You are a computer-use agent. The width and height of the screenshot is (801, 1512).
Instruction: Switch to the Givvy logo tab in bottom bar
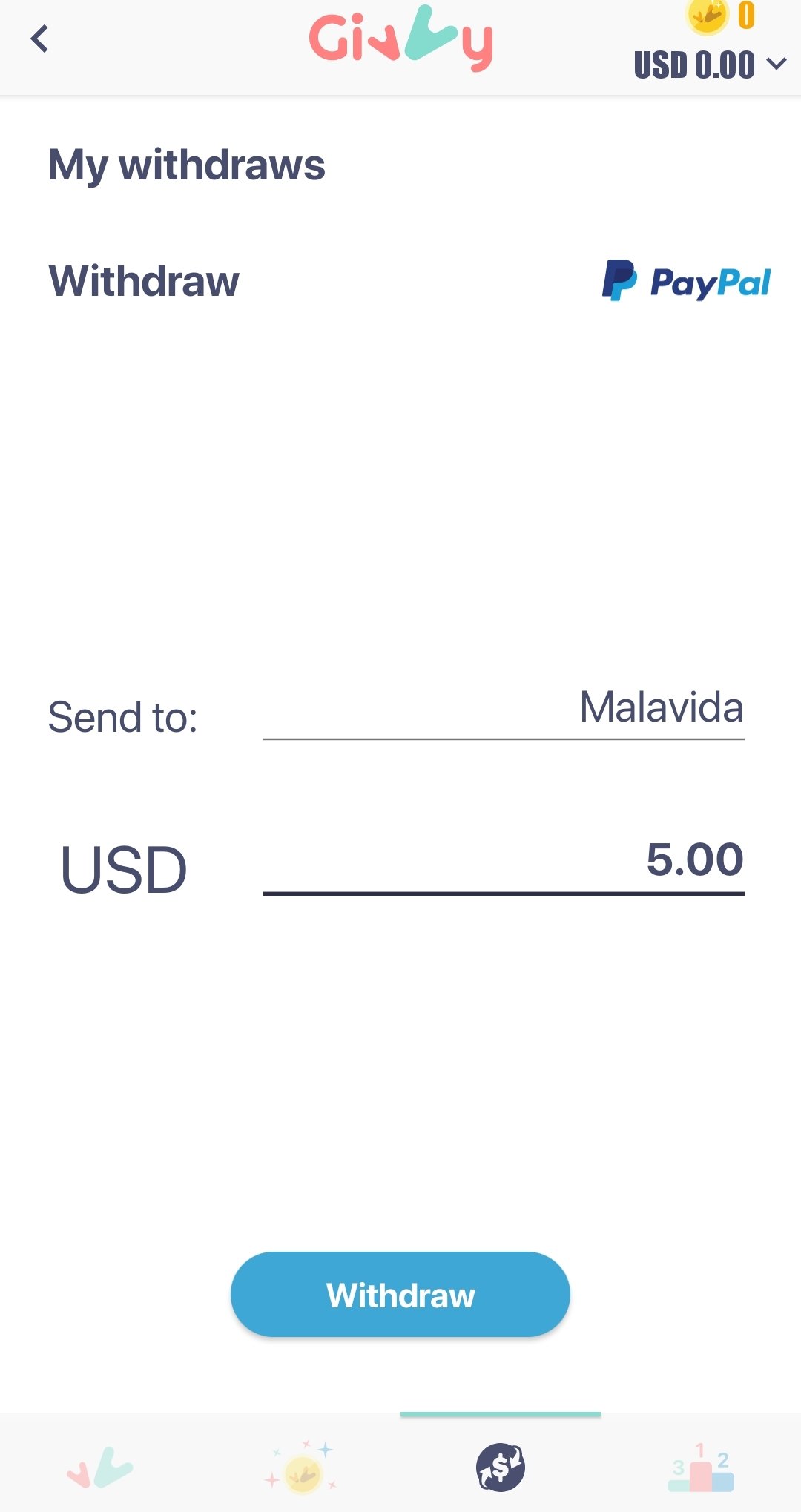pyautogui.click(x=100, y=1467)
